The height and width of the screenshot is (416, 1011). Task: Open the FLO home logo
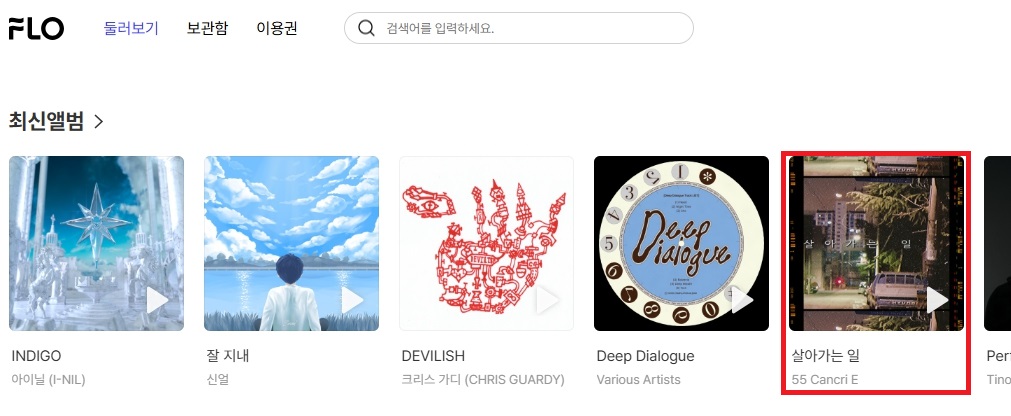point(36,28)
